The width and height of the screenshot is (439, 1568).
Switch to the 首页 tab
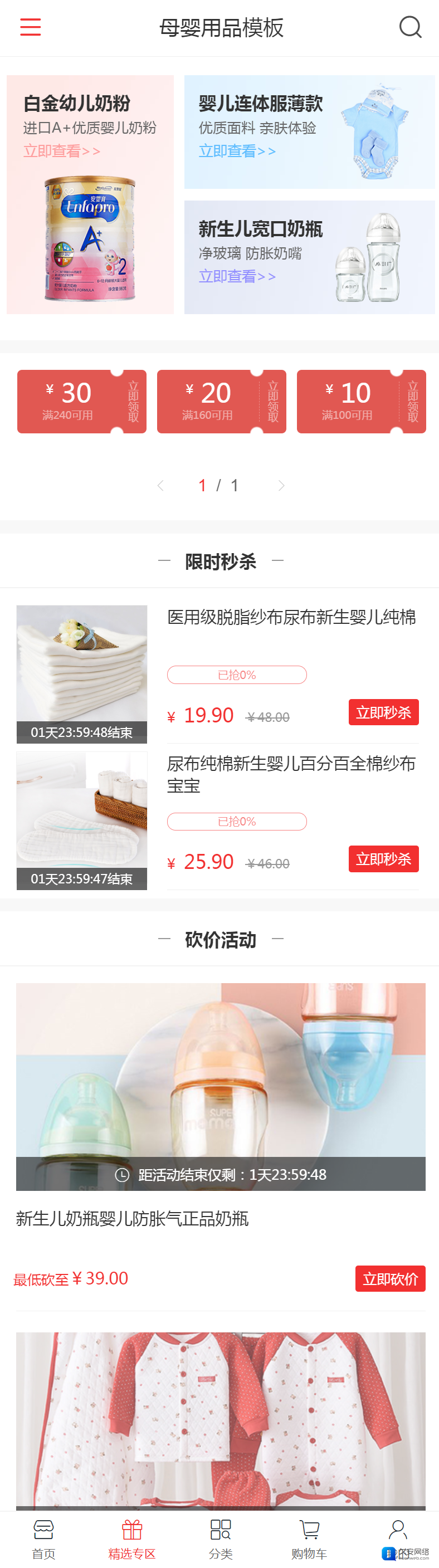click(44, 1538)
